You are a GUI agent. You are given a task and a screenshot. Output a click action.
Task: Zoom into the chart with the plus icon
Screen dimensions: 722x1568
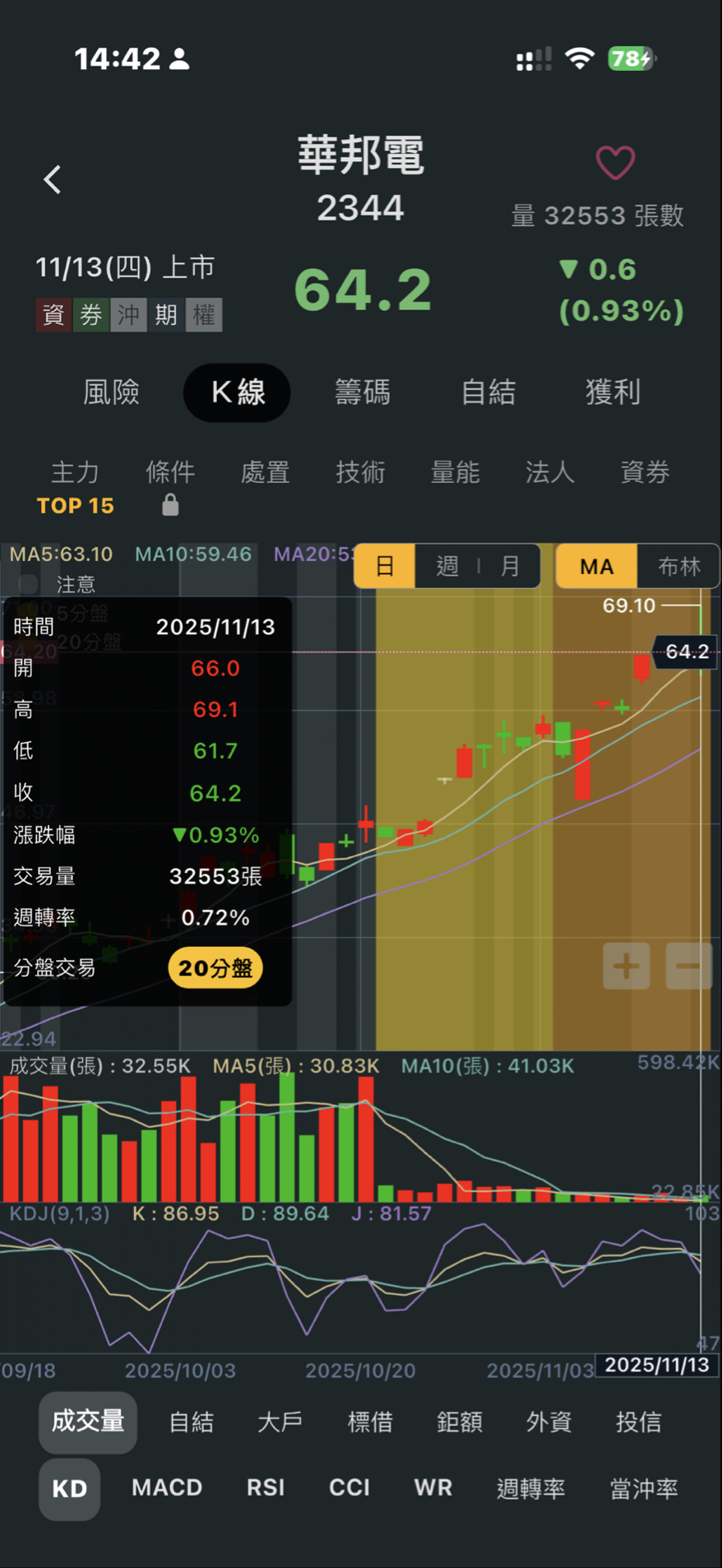[627, 967]
